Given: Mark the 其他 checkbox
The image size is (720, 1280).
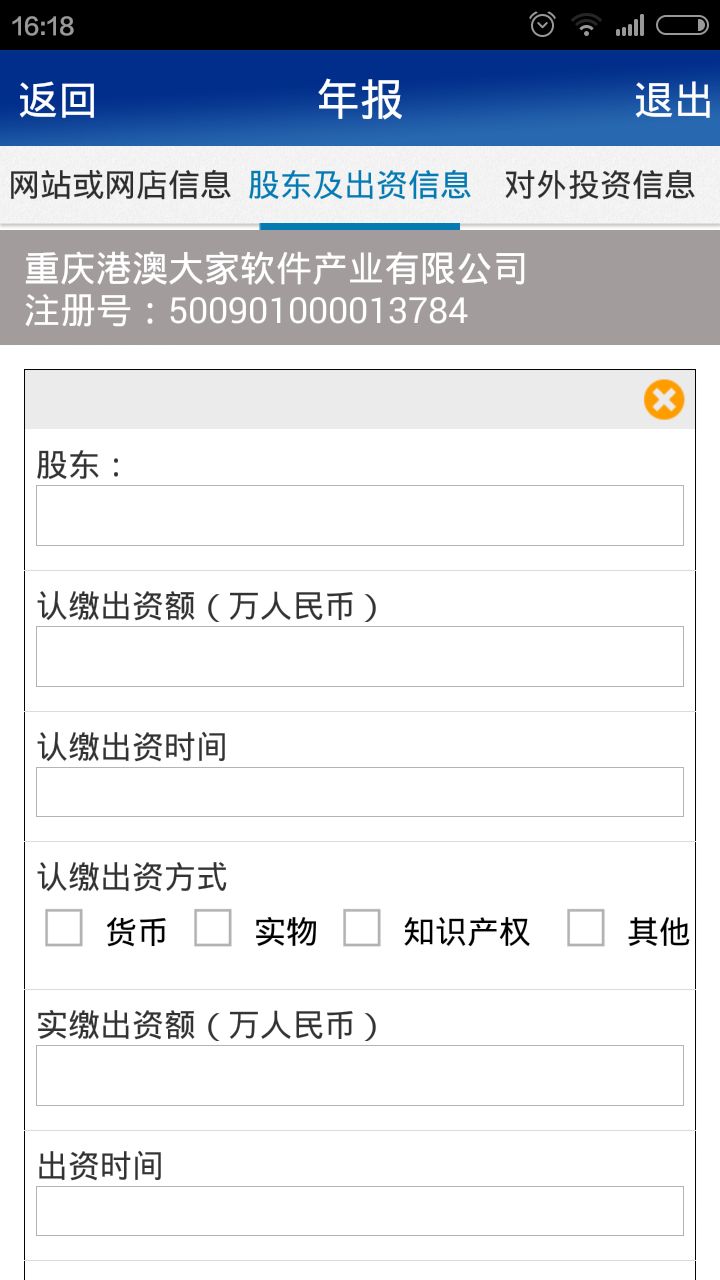Looking at the screenshot, I should [586, 928].
